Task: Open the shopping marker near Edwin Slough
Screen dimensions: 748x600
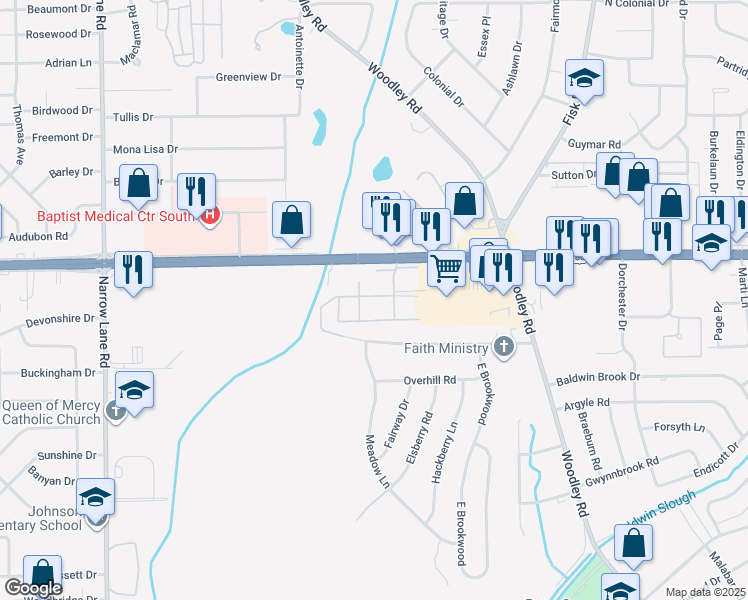Action: coord(633,544)
